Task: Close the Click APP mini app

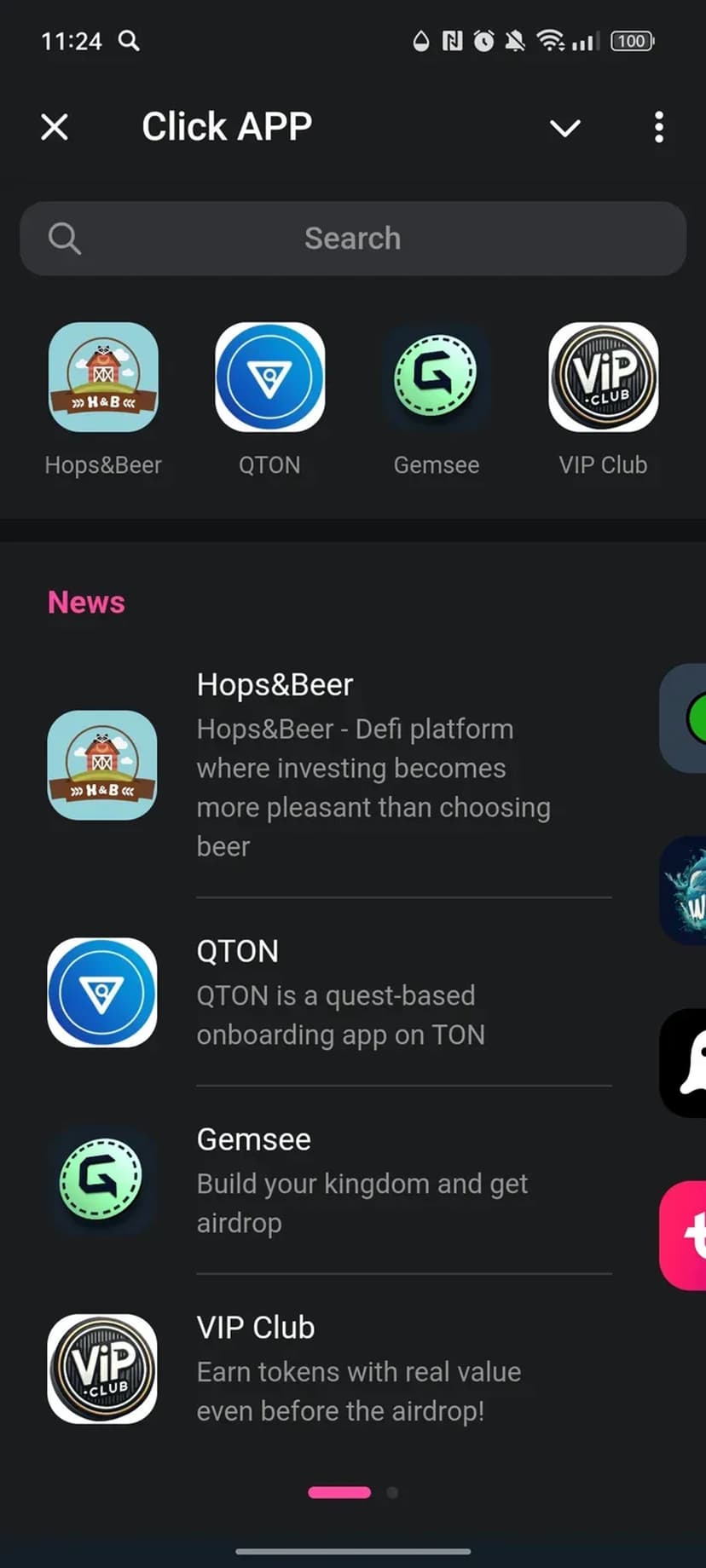Action: coord(55,128)
